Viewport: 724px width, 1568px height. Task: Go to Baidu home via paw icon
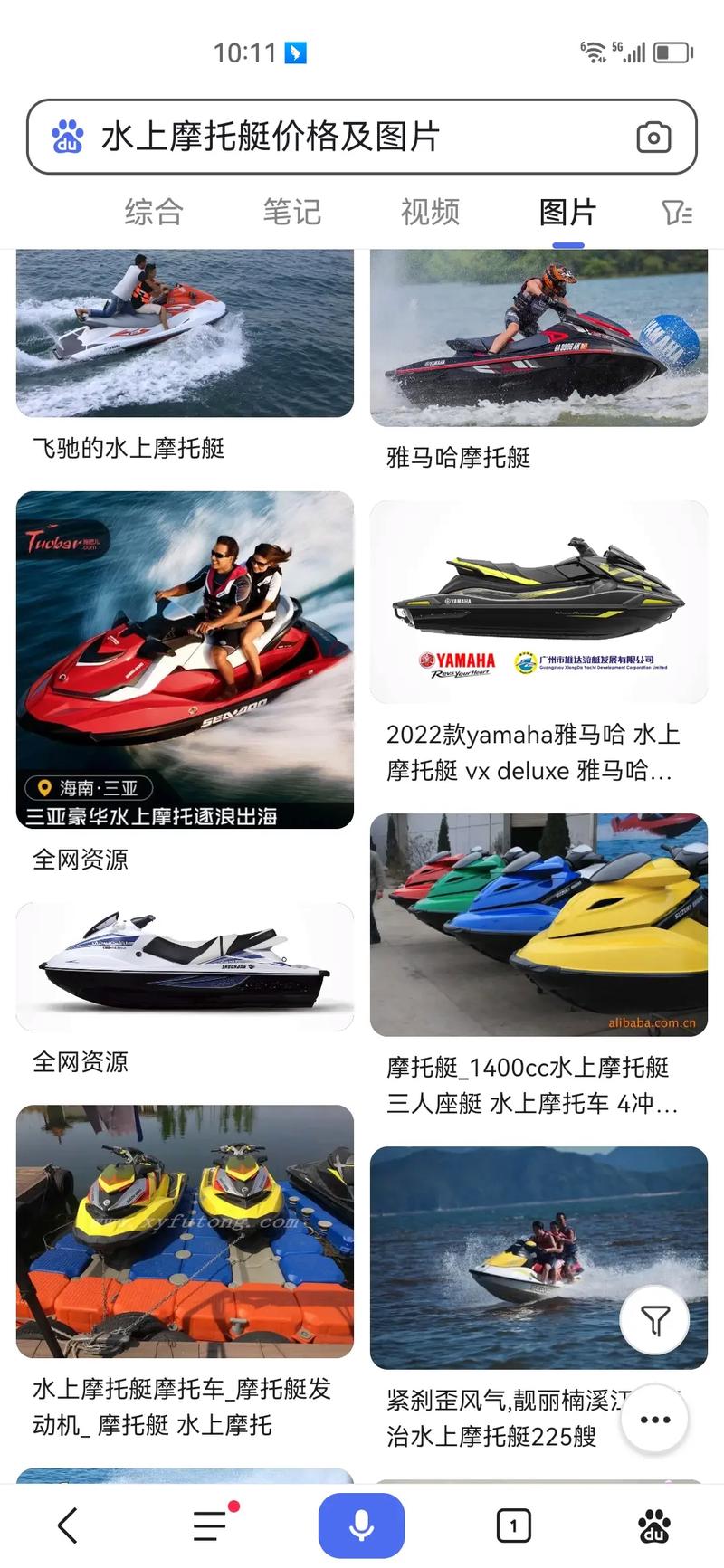click(x=655, y=1525)
